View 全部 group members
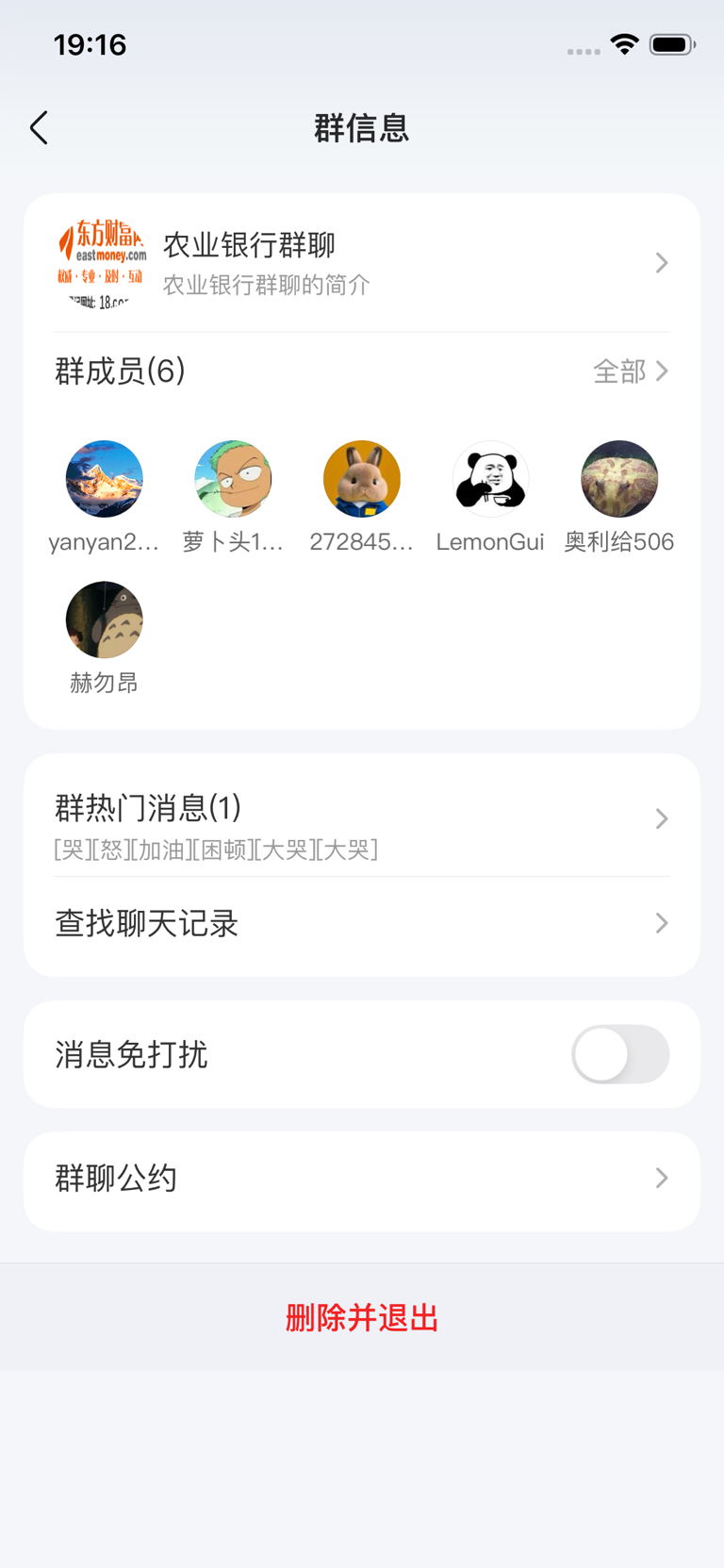The image size is (724, 1568). point(630,371)
